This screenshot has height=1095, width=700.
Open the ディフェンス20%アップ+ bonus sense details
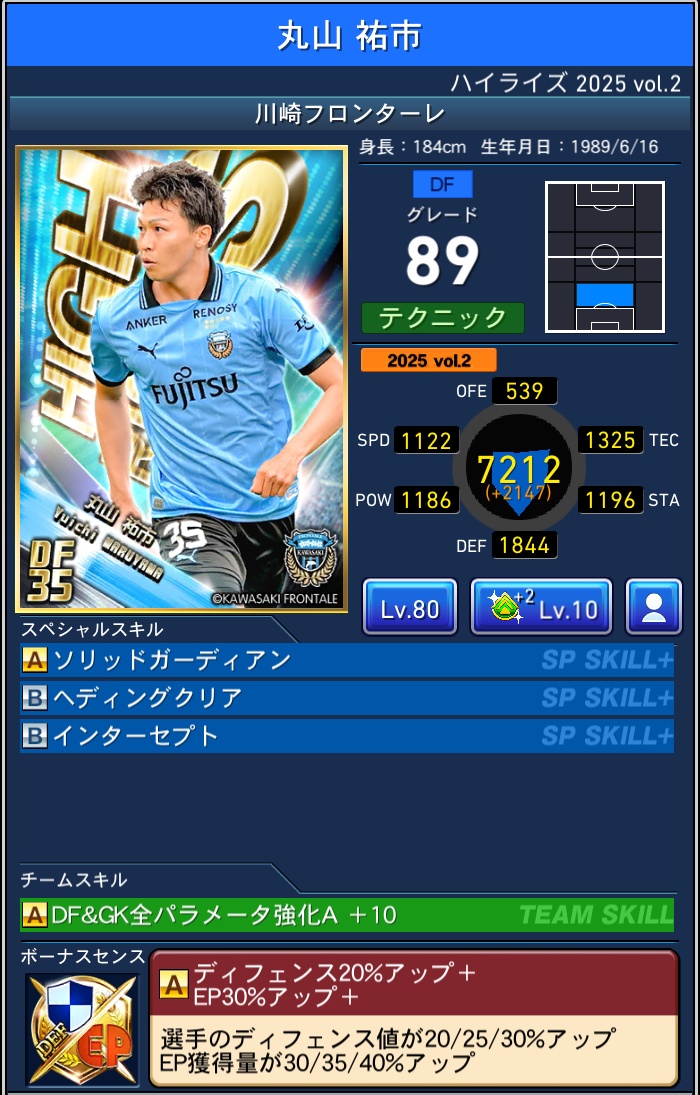point(414,1017)
